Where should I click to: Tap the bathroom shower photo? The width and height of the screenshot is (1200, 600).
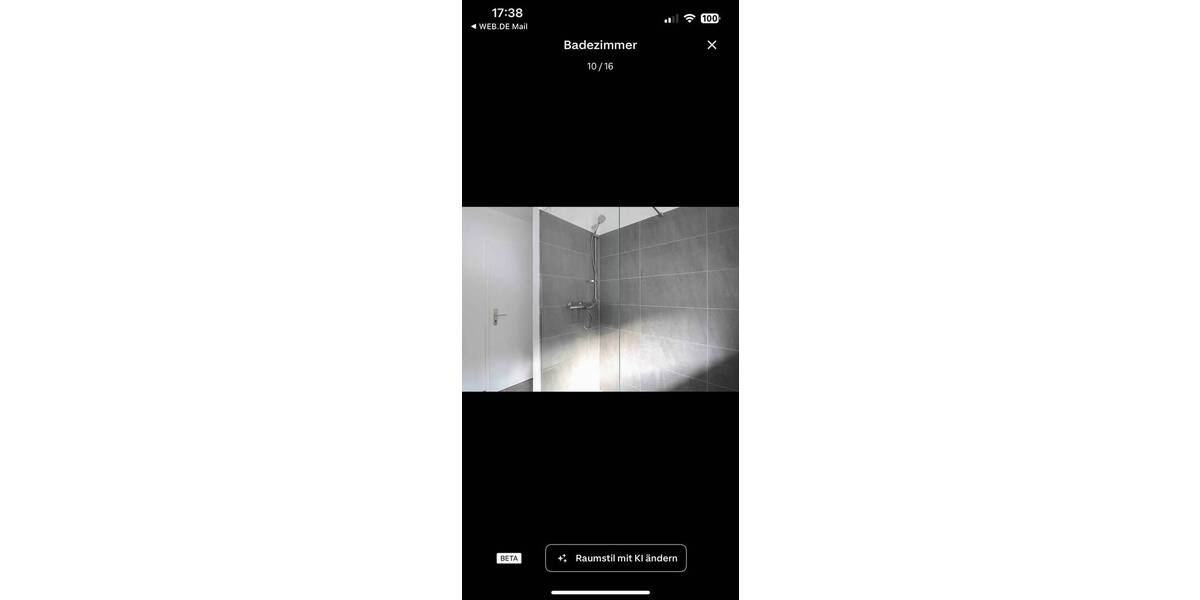600,299
